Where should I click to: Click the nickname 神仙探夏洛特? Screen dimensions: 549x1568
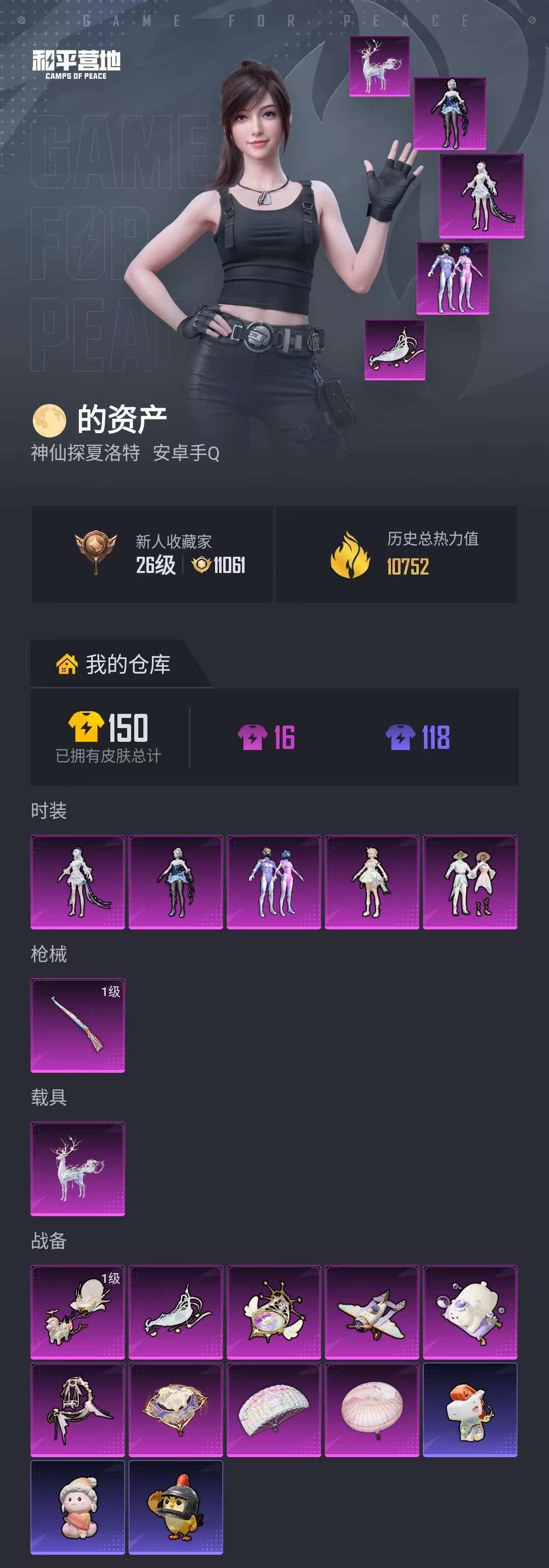point(85,453)
